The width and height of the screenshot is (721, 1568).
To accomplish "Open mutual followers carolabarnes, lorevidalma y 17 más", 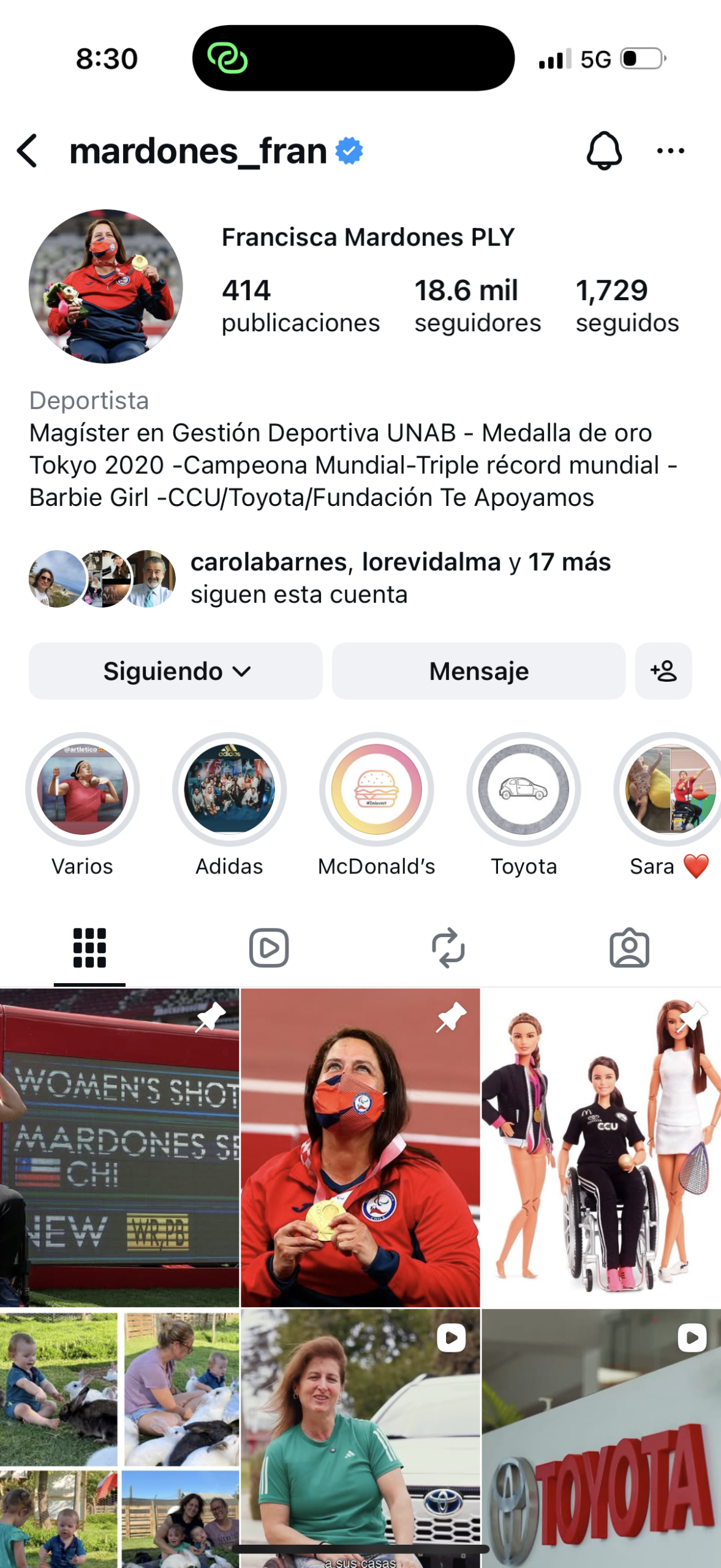I will click(x=399, y=578).
